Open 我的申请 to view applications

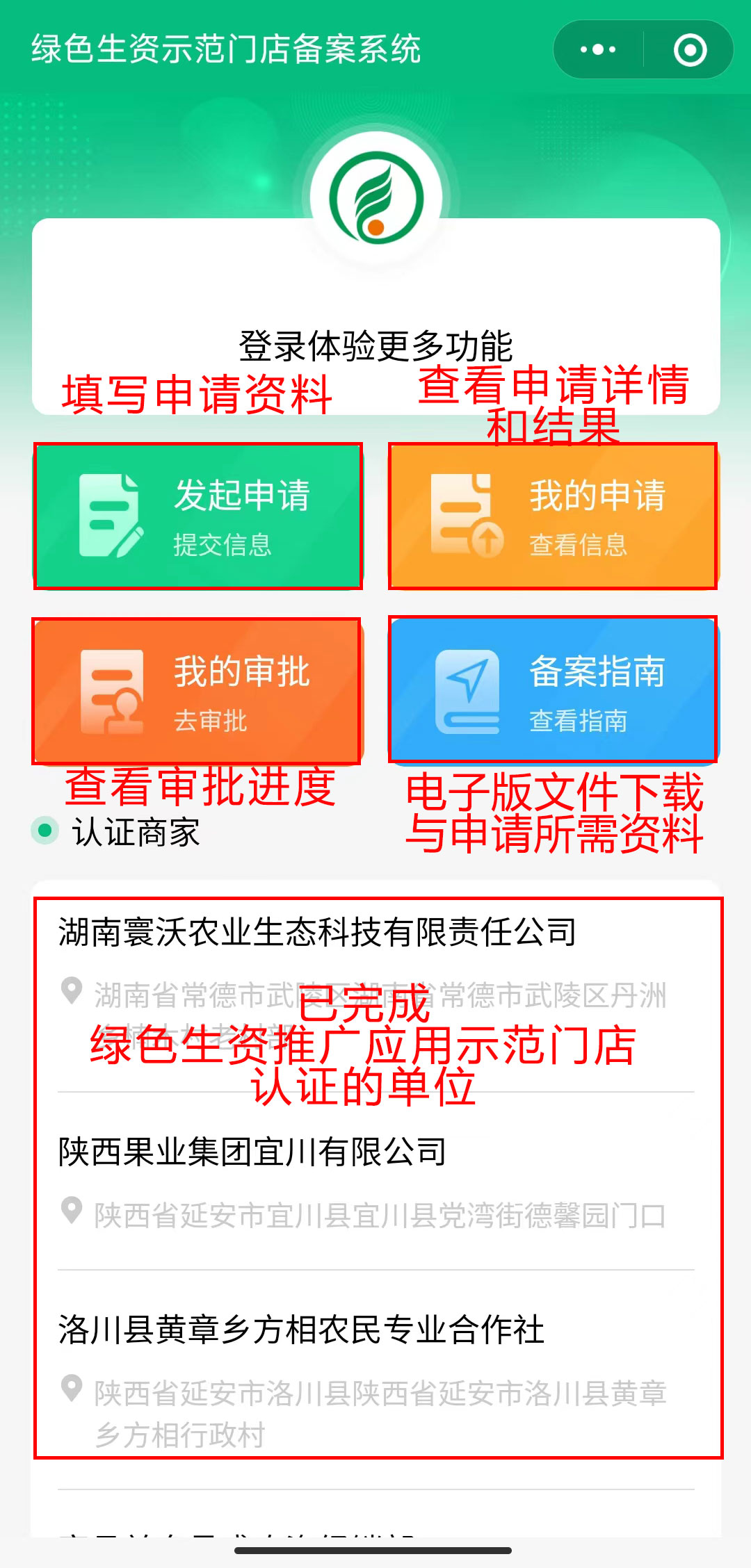(x=553, y=516)
